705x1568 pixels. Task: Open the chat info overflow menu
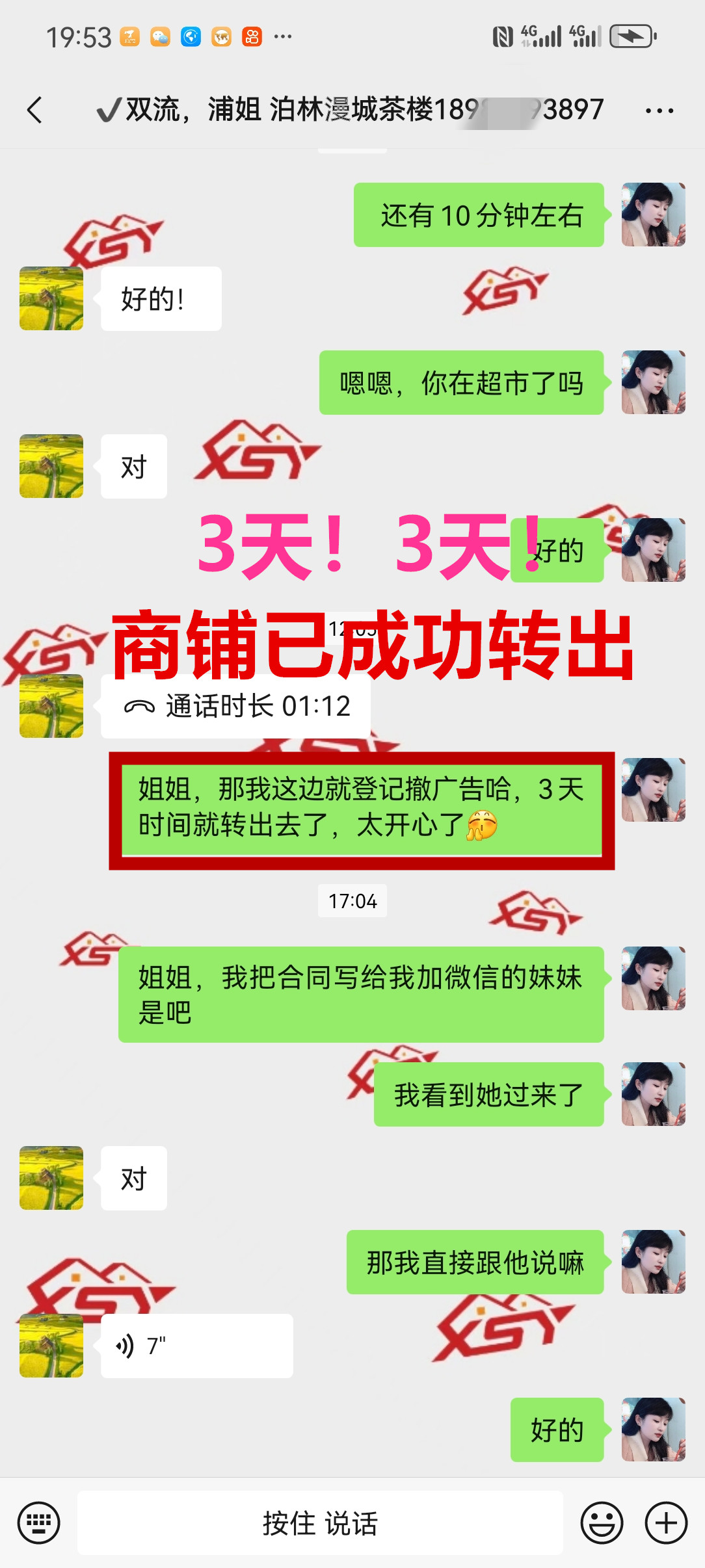click(659, 111)
